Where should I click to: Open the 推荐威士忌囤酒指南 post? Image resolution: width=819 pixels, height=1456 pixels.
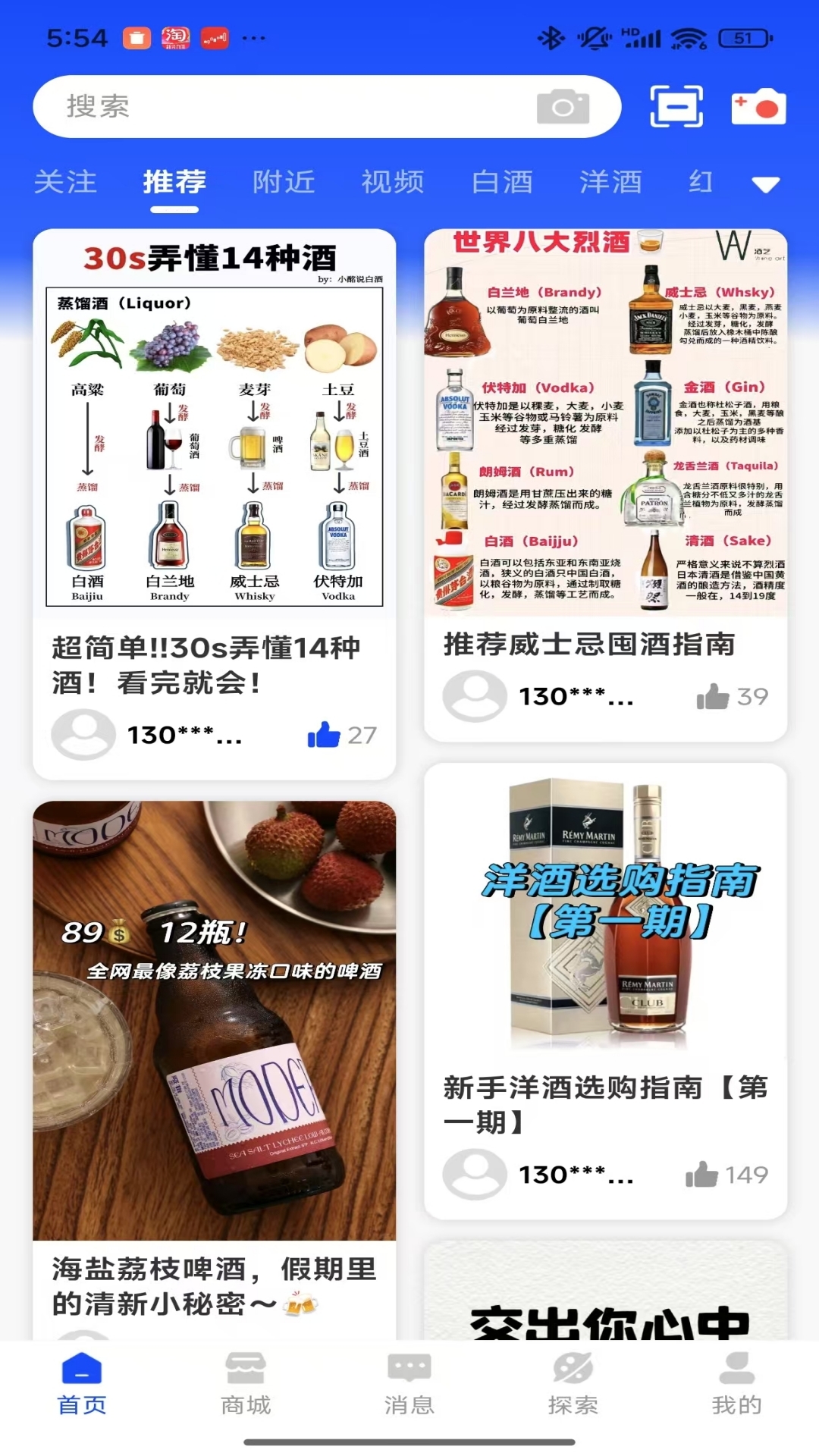(x=605, y=422)
